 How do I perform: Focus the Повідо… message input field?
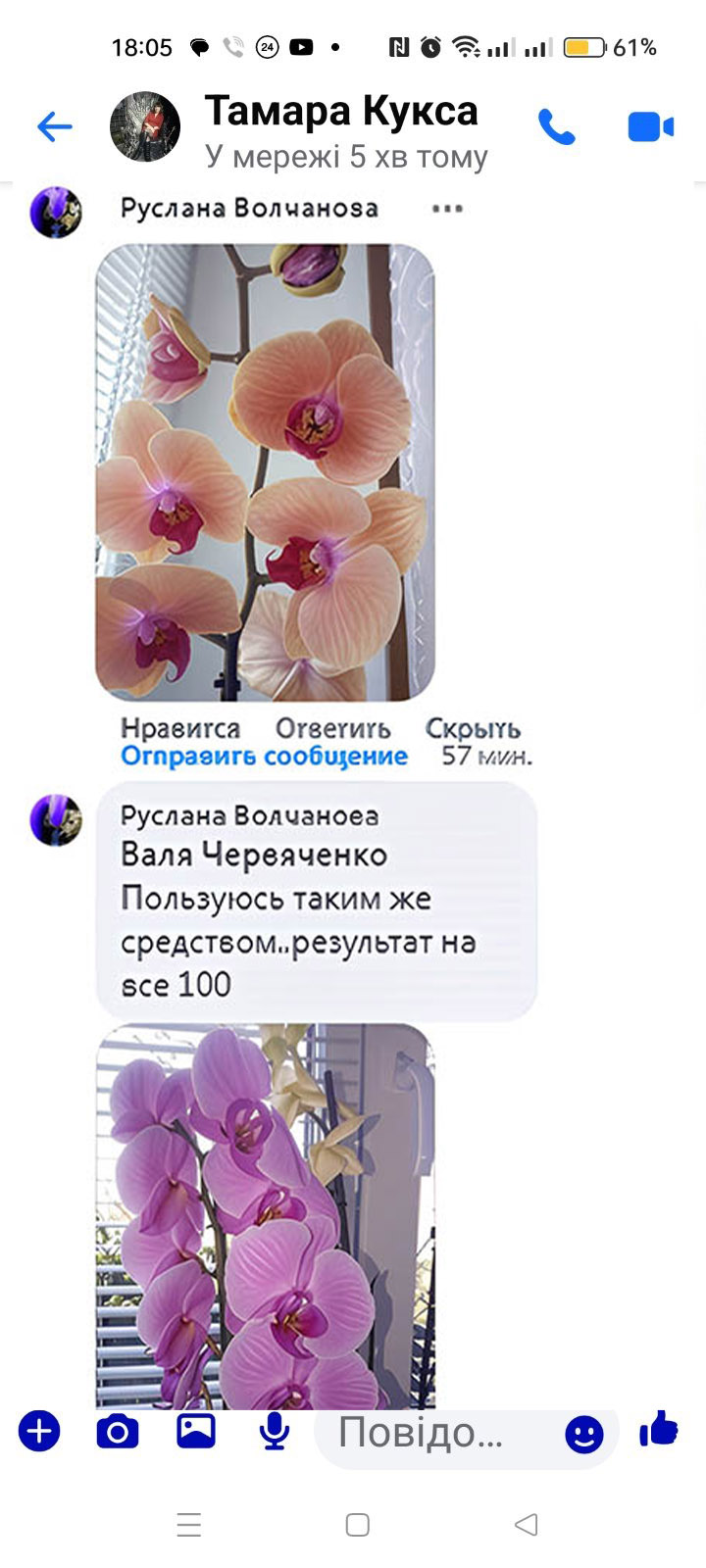[x=431, y=1434]
